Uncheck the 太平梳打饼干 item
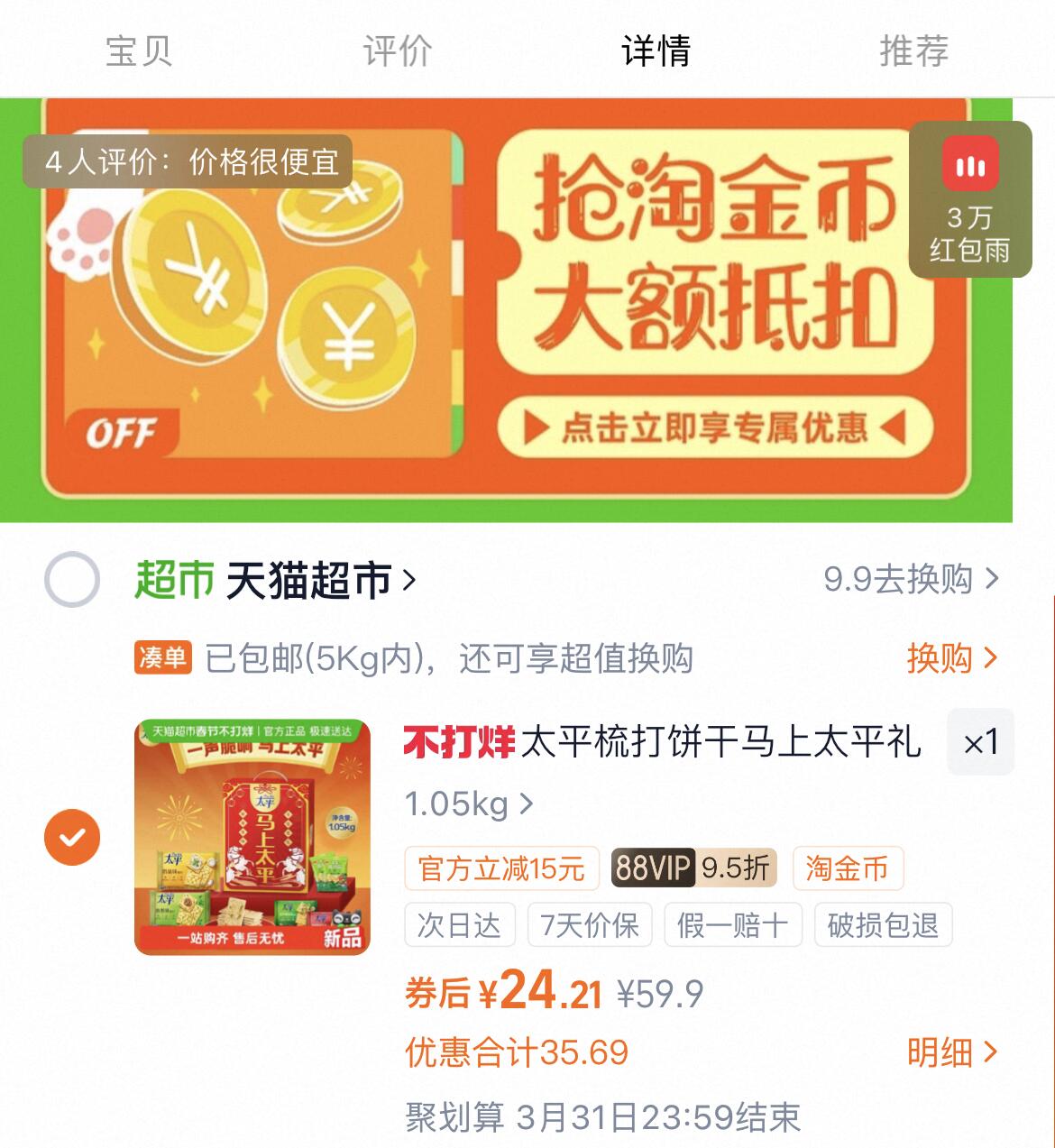Screen dimensions: 1055x1148 point(71,838)
